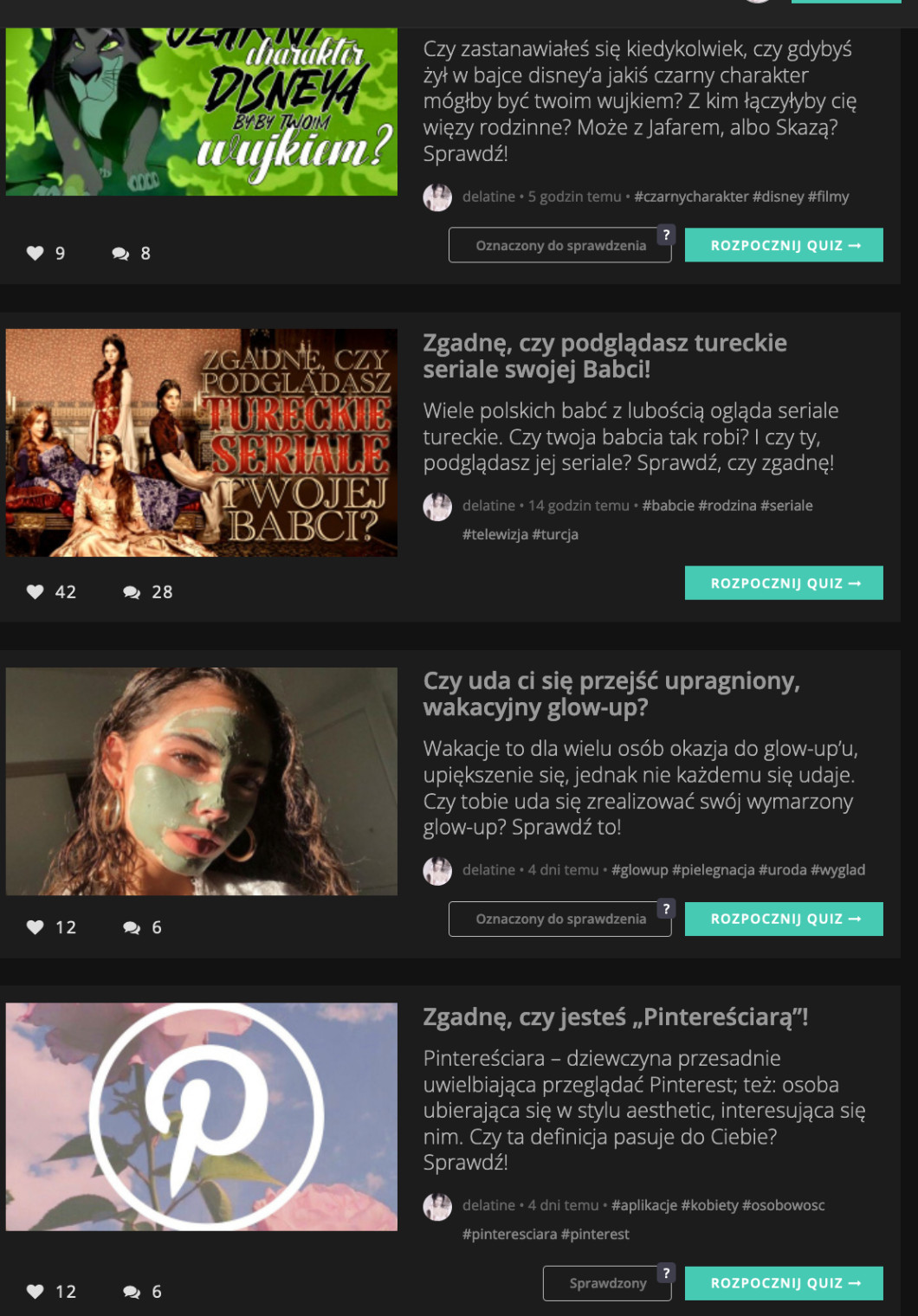Start the Pinteresciara quiz

coord(784,1283)
